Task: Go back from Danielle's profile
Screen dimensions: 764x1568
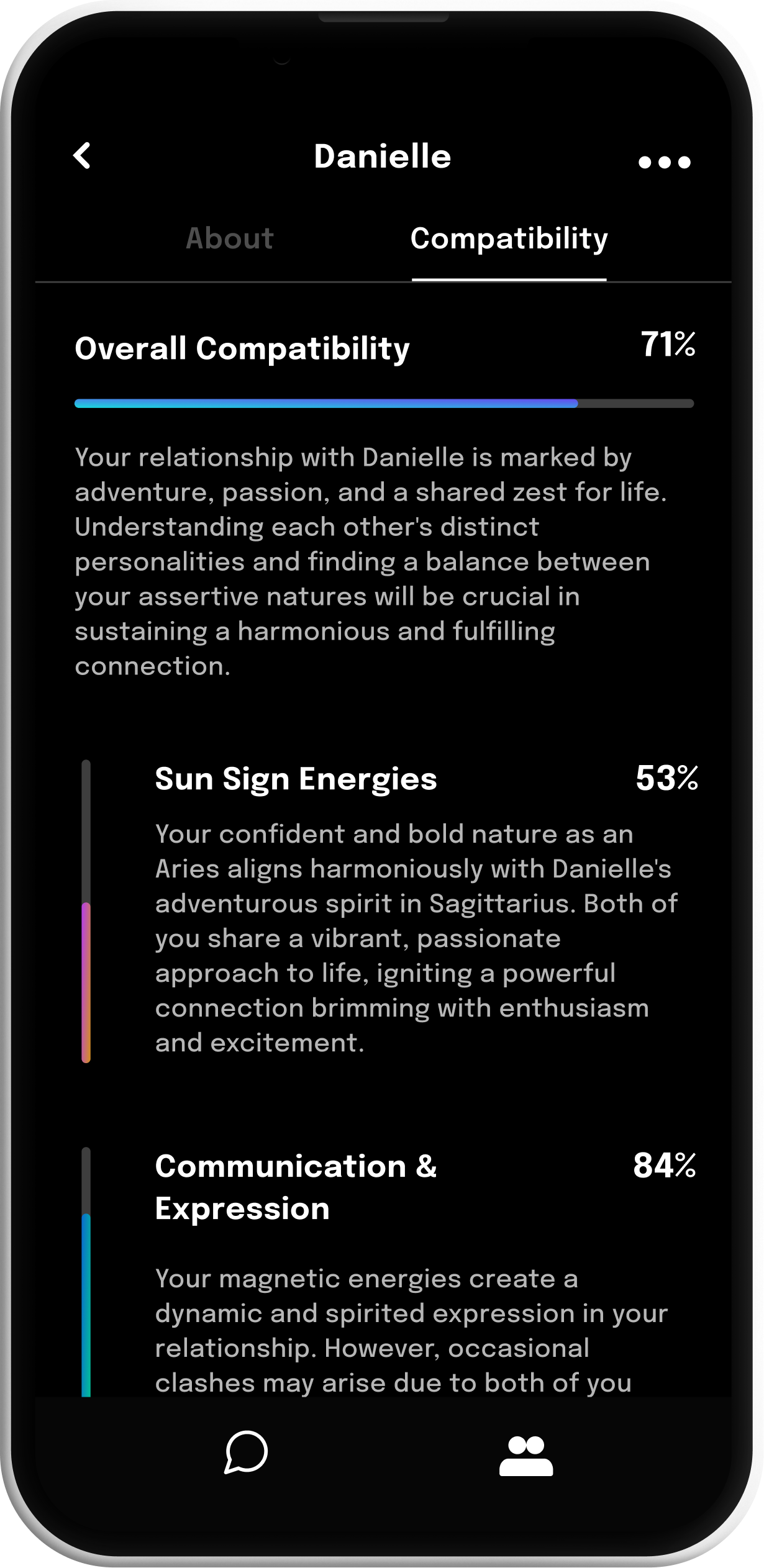Action: (x=82, y=155)
